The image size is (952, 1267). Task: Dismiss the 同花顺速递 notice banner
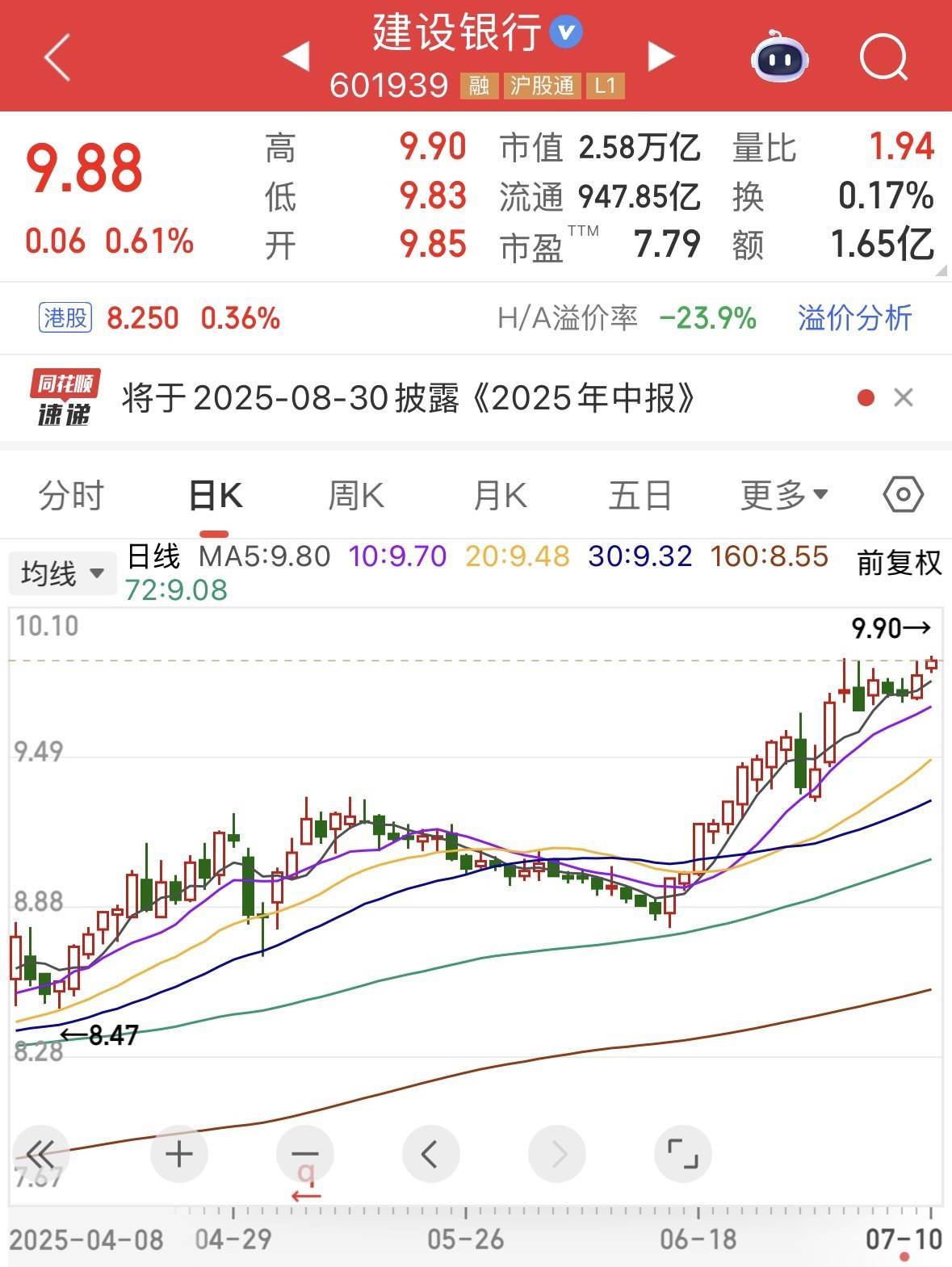coord(904,397)
